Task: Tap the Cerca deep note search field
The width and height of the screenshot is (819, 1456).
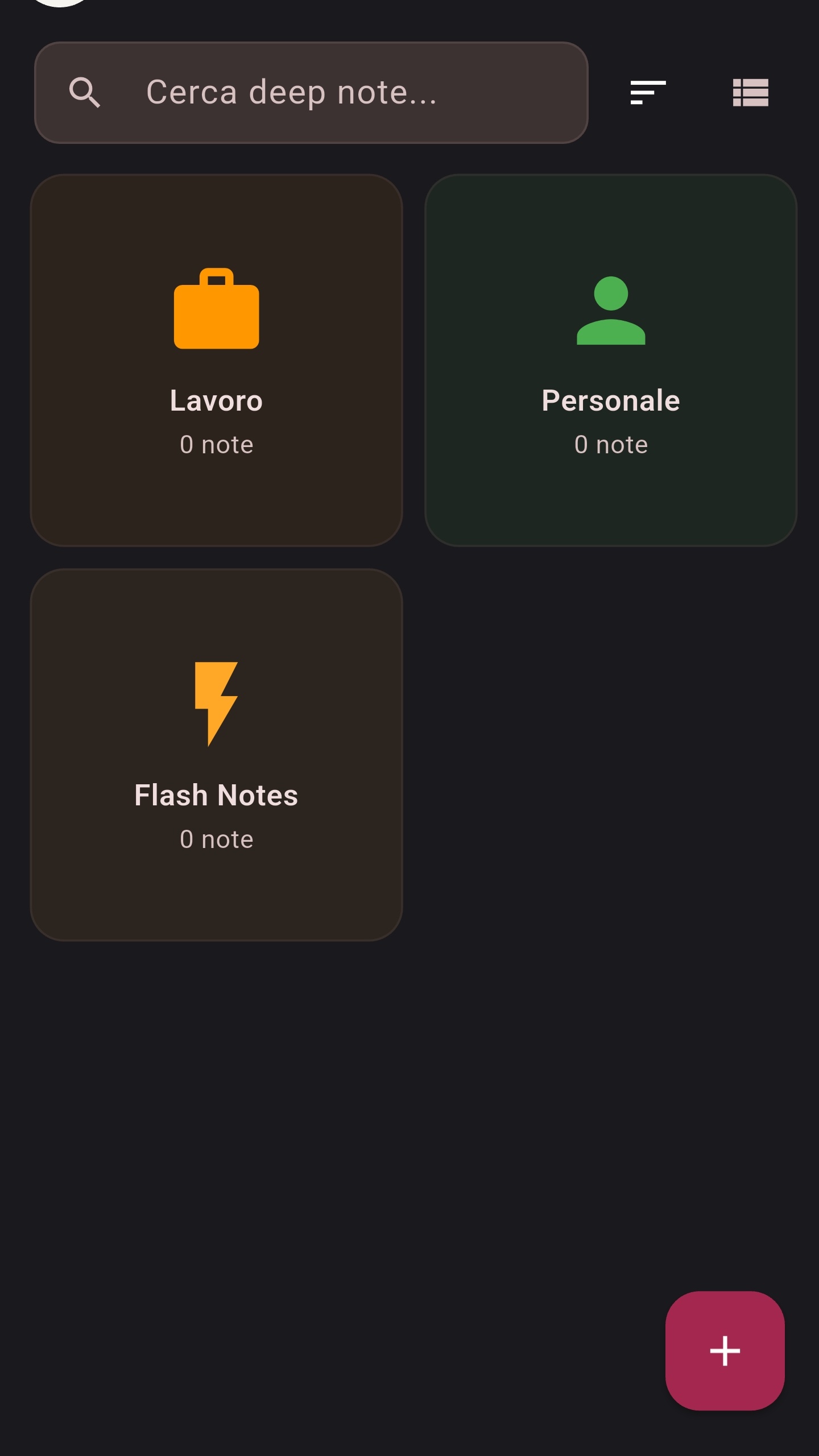Action: pos(310,92)
